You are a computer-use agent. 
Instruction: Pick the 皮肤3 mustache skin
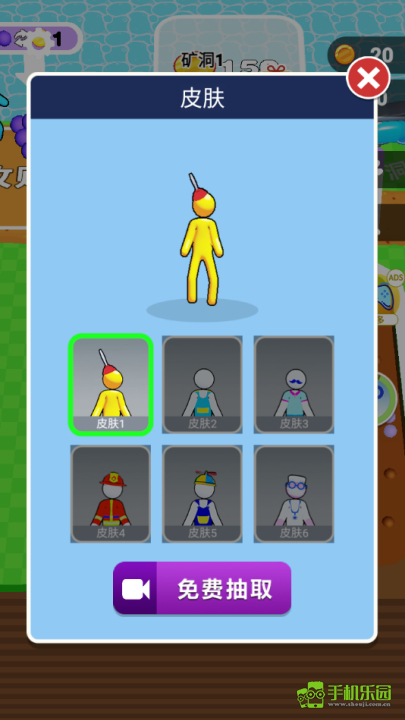pyautogui.click(x=294, y=385)
